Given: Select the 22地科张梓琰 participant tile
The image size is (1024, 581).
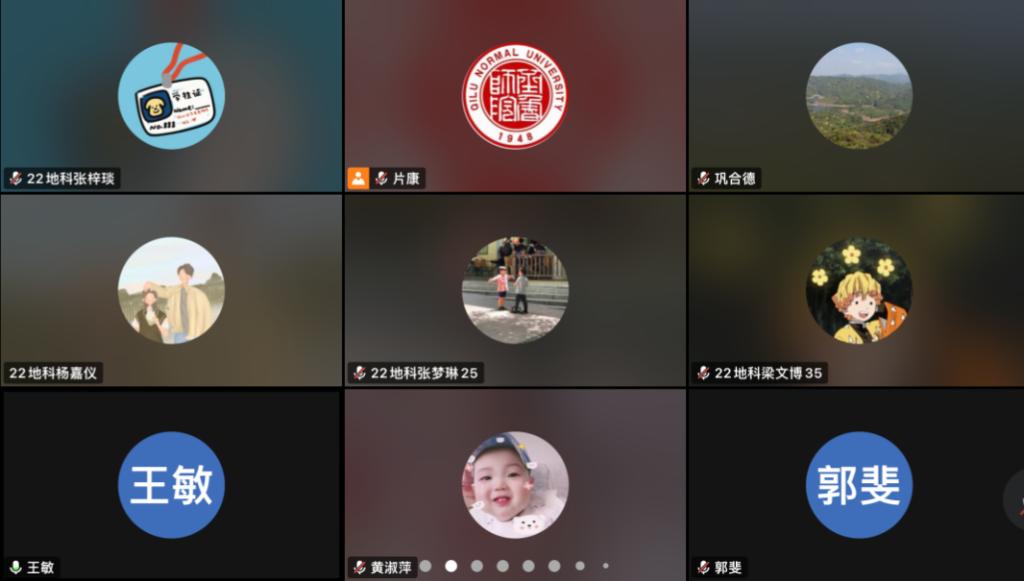Looking at the screenshot, I should 171,96.
